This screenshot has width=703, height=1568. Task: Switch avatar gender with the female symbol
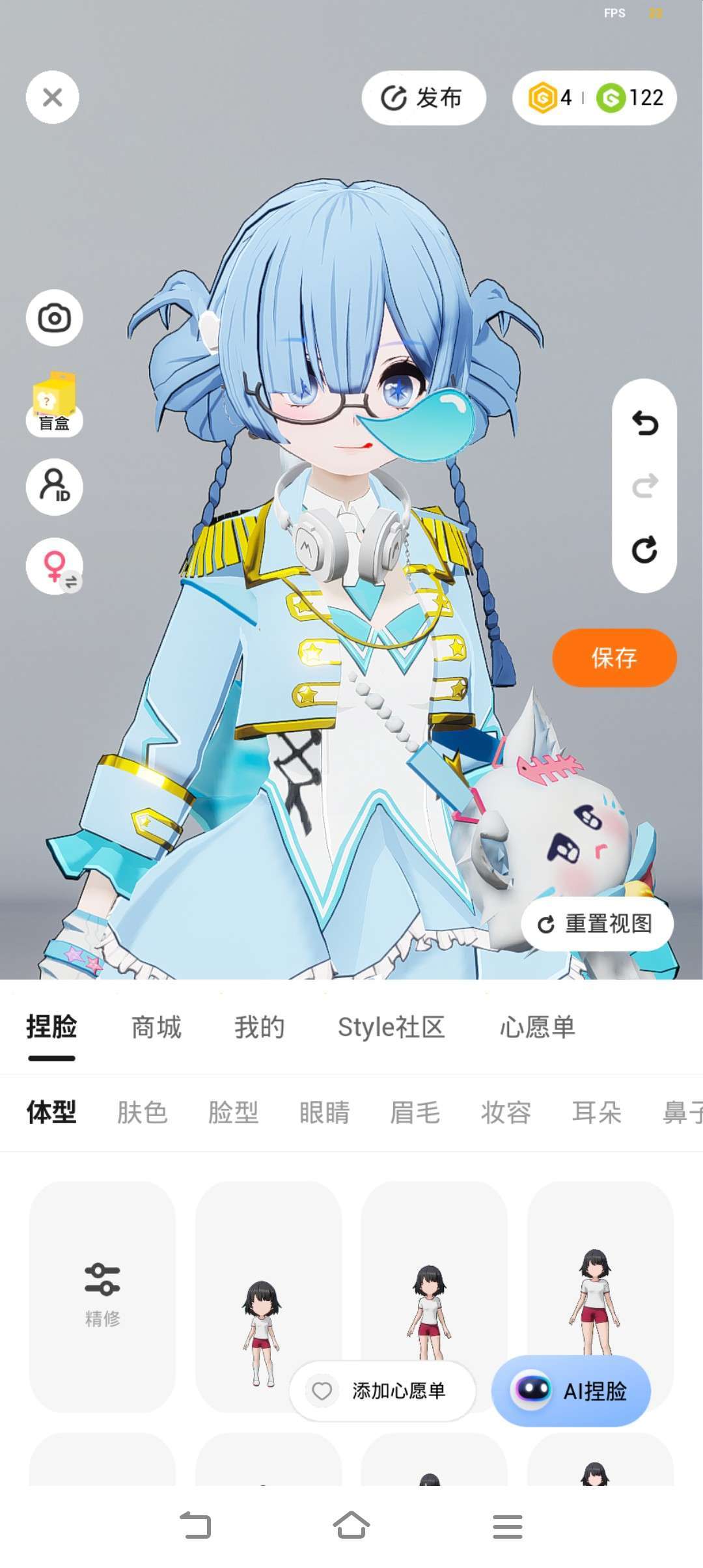pos(54,566)
